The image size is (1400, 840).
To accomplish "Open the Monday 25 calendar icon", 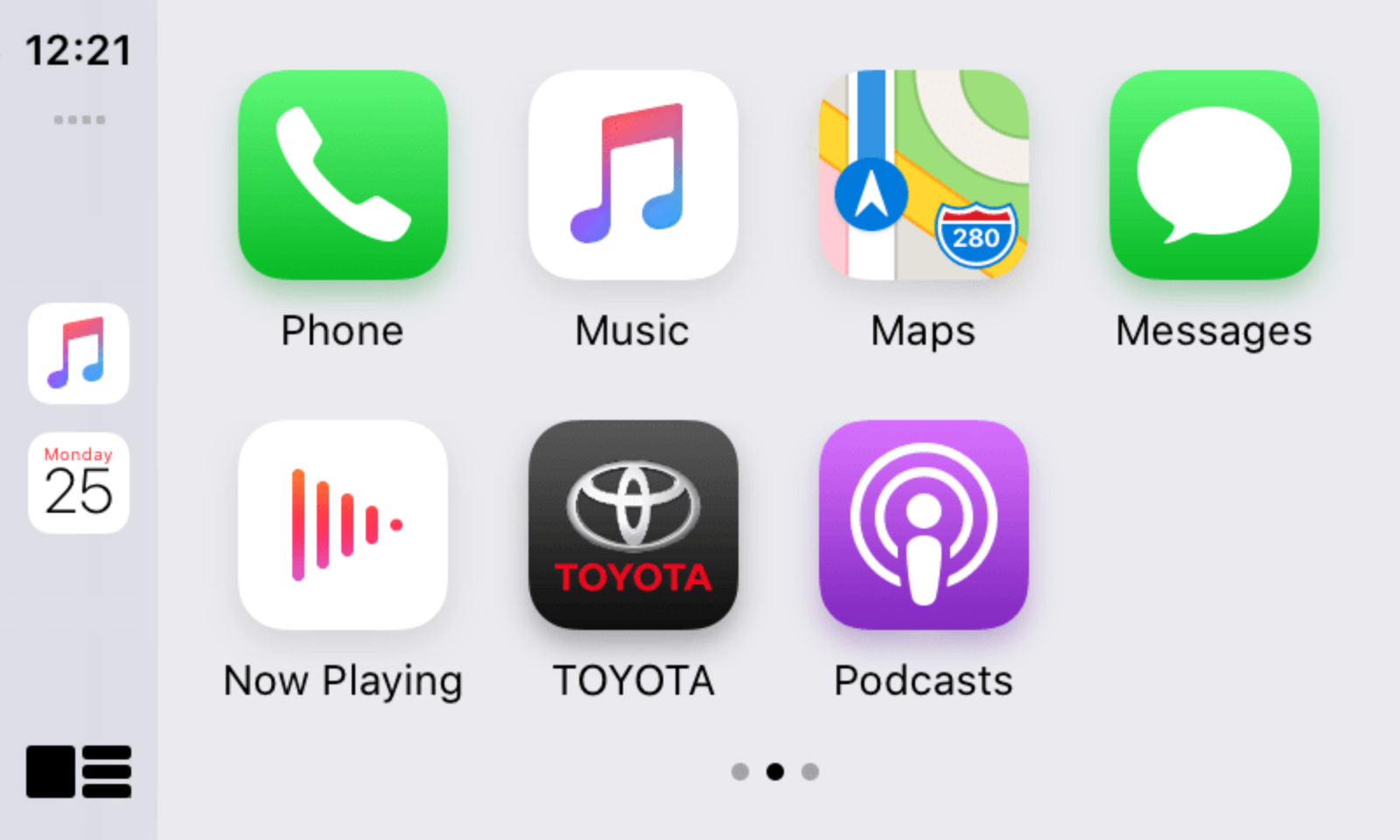I will coord(79,482).
